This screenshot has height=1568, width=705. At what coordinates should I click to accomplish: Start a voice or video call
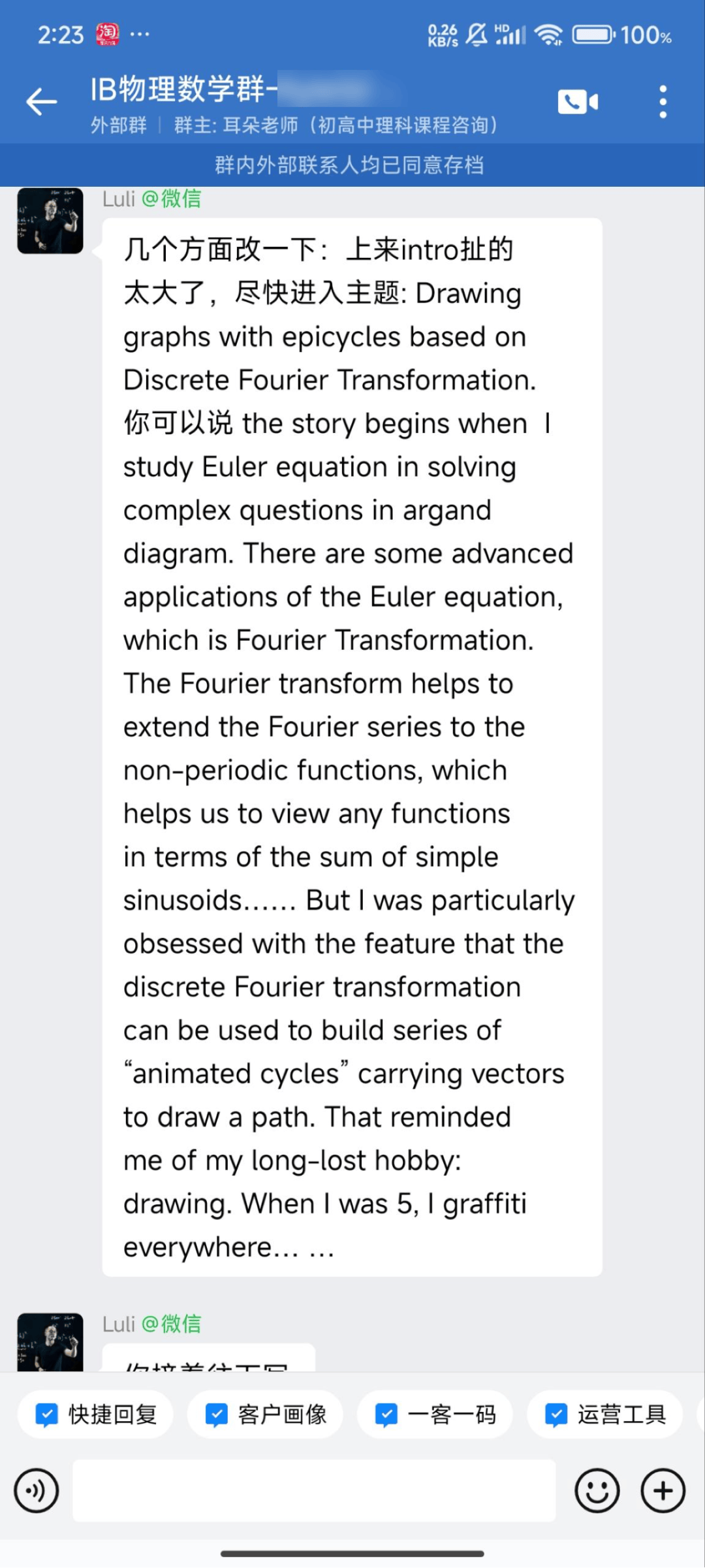coord(578,102)
